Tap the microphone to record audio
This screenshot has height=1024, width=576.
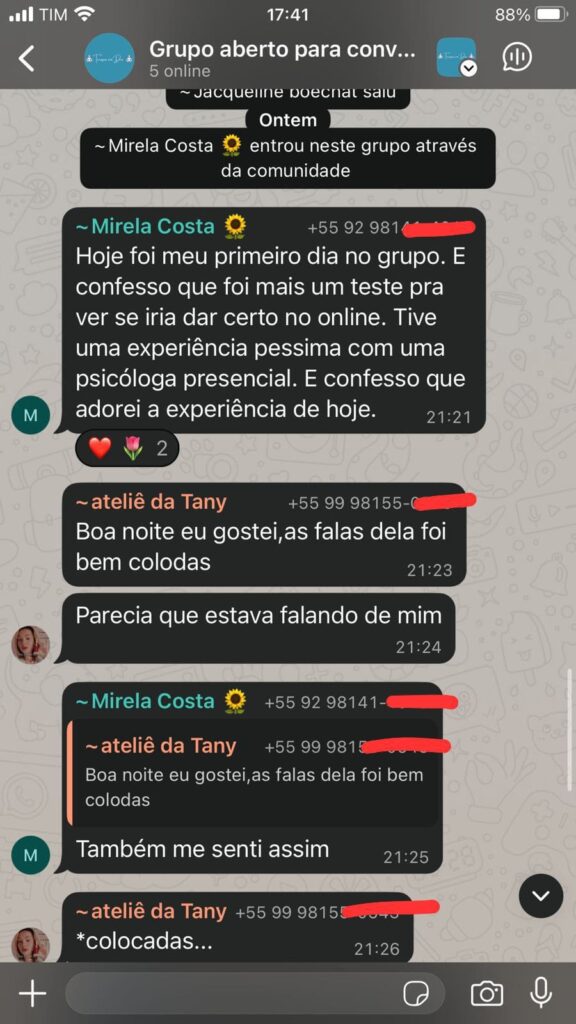coord(540,993)
